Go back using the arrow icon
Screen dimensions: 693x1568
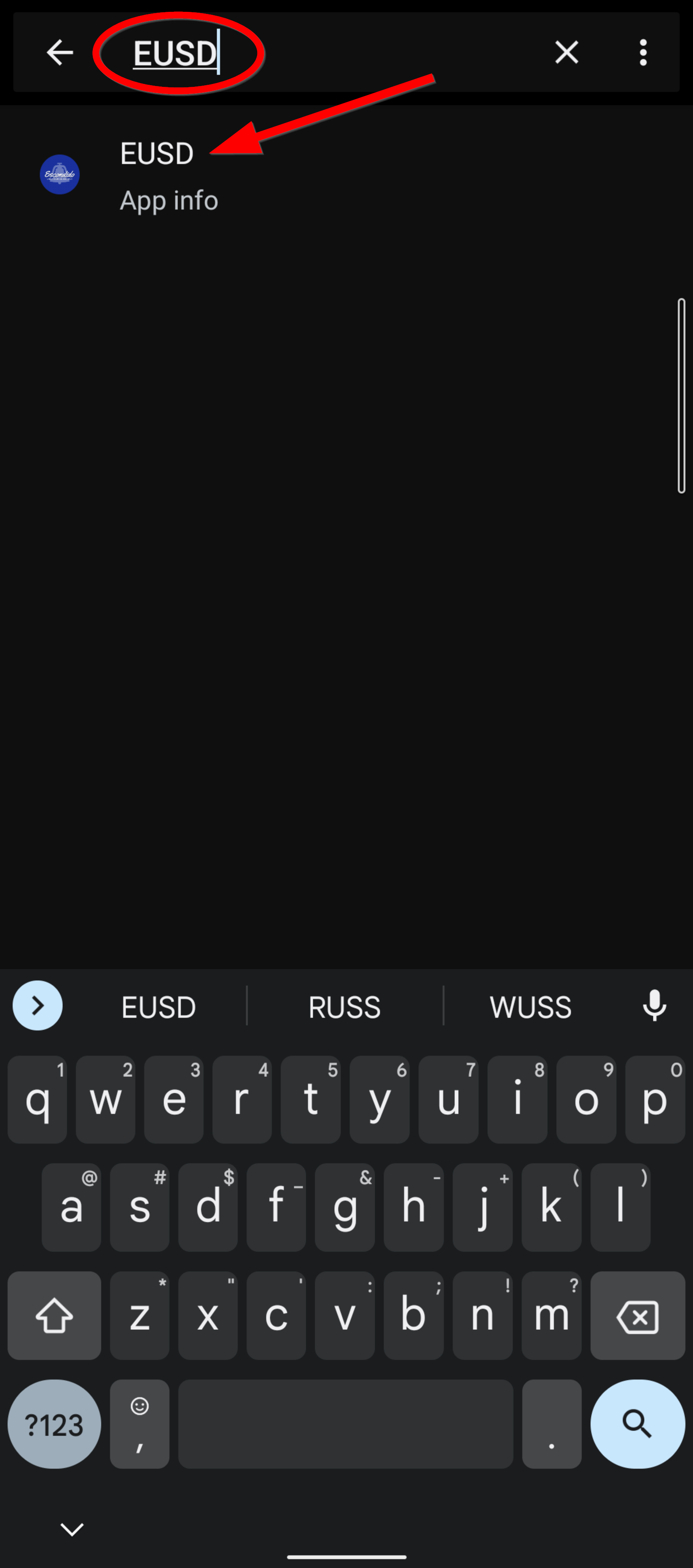[59, 52]
